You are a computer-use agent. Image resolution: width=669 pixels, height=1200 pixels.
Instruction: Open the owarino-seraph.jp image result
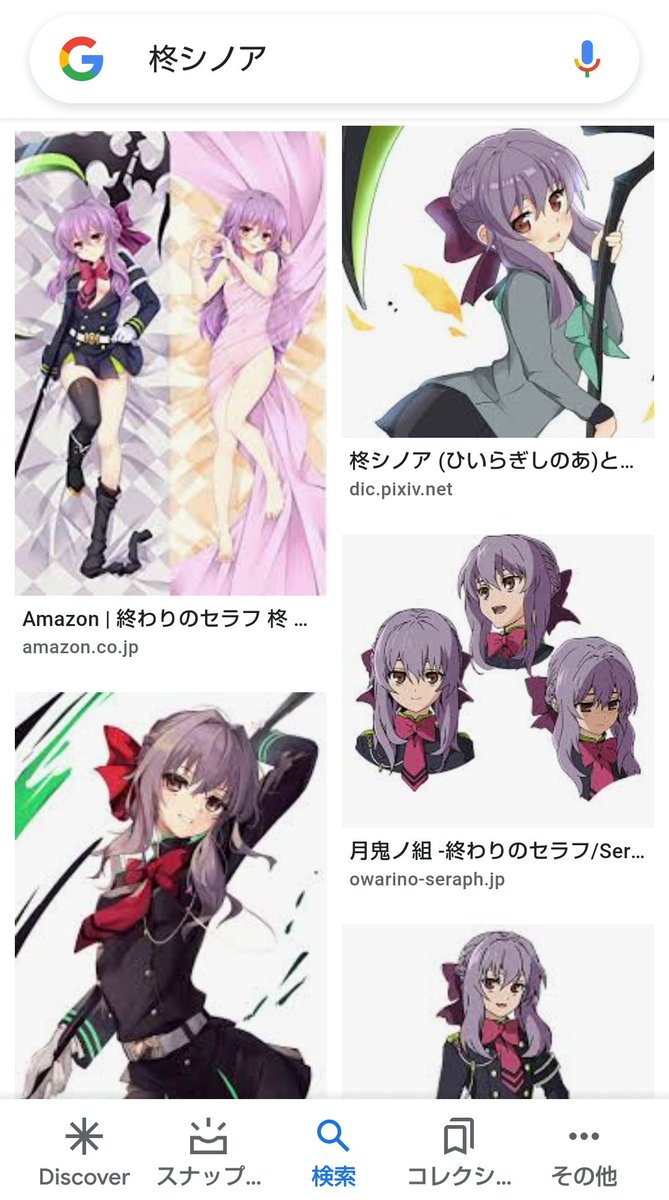click(x=498, y=680)
